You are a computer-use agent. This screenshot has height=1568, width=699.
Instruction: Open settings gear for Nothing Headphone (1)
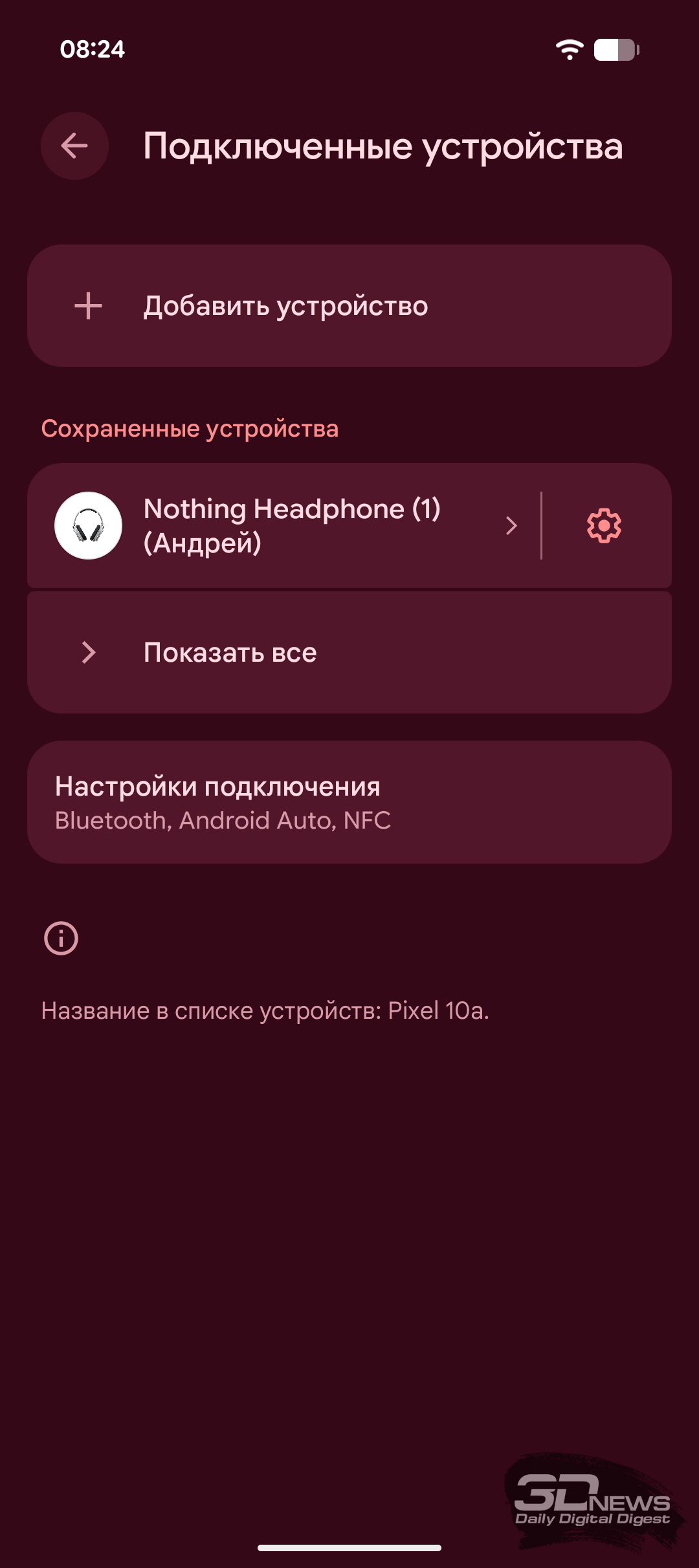604,525
